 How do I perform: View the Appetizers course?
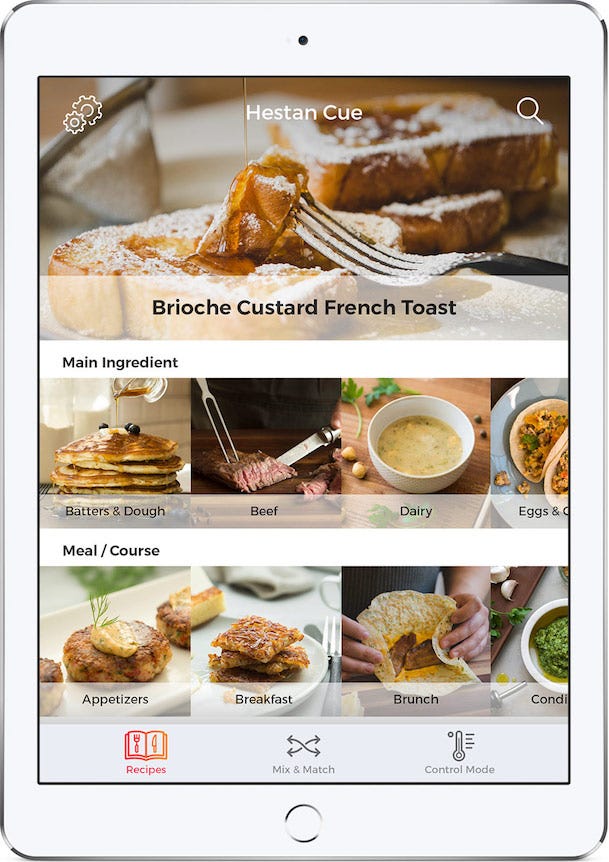coord(115,642)
